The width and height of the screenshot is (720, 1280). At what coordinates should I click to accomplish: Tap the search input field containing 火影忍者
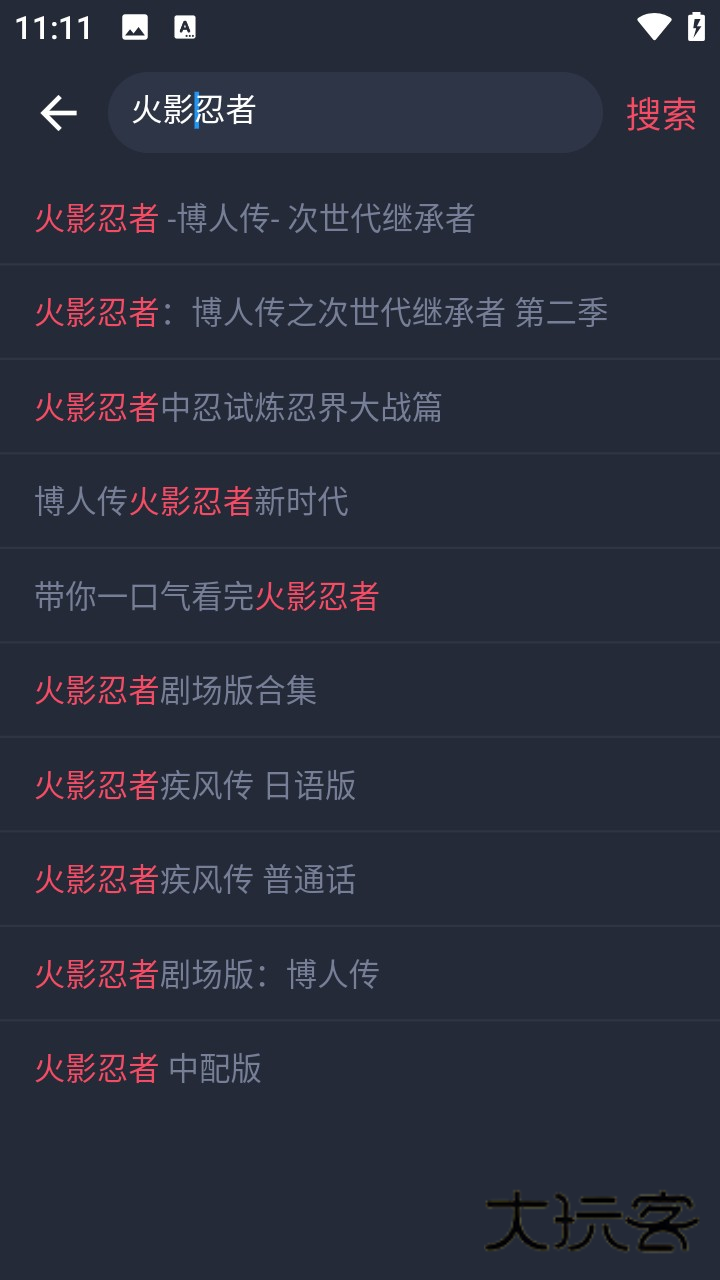(354, 112)
